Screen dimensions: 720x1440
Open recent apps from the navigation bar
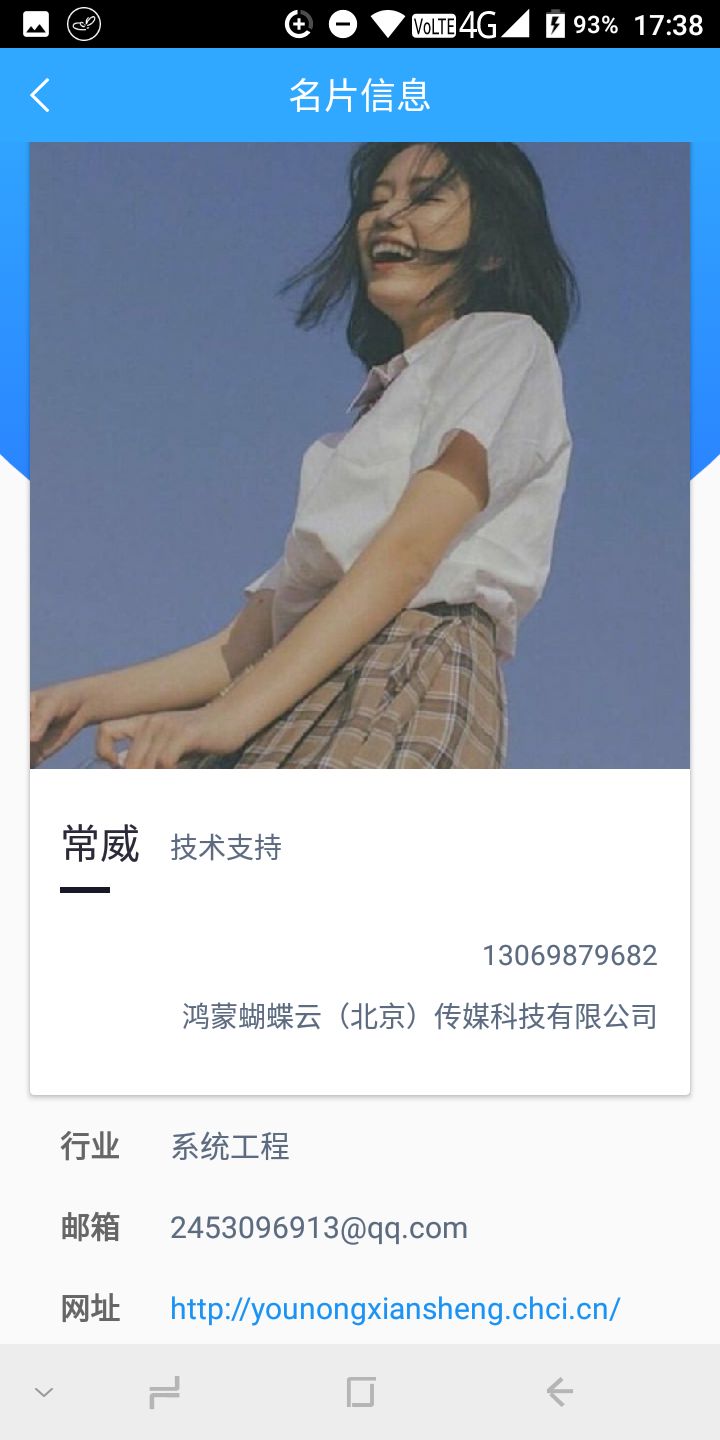pyautogui.click(x=165, y=1391)
